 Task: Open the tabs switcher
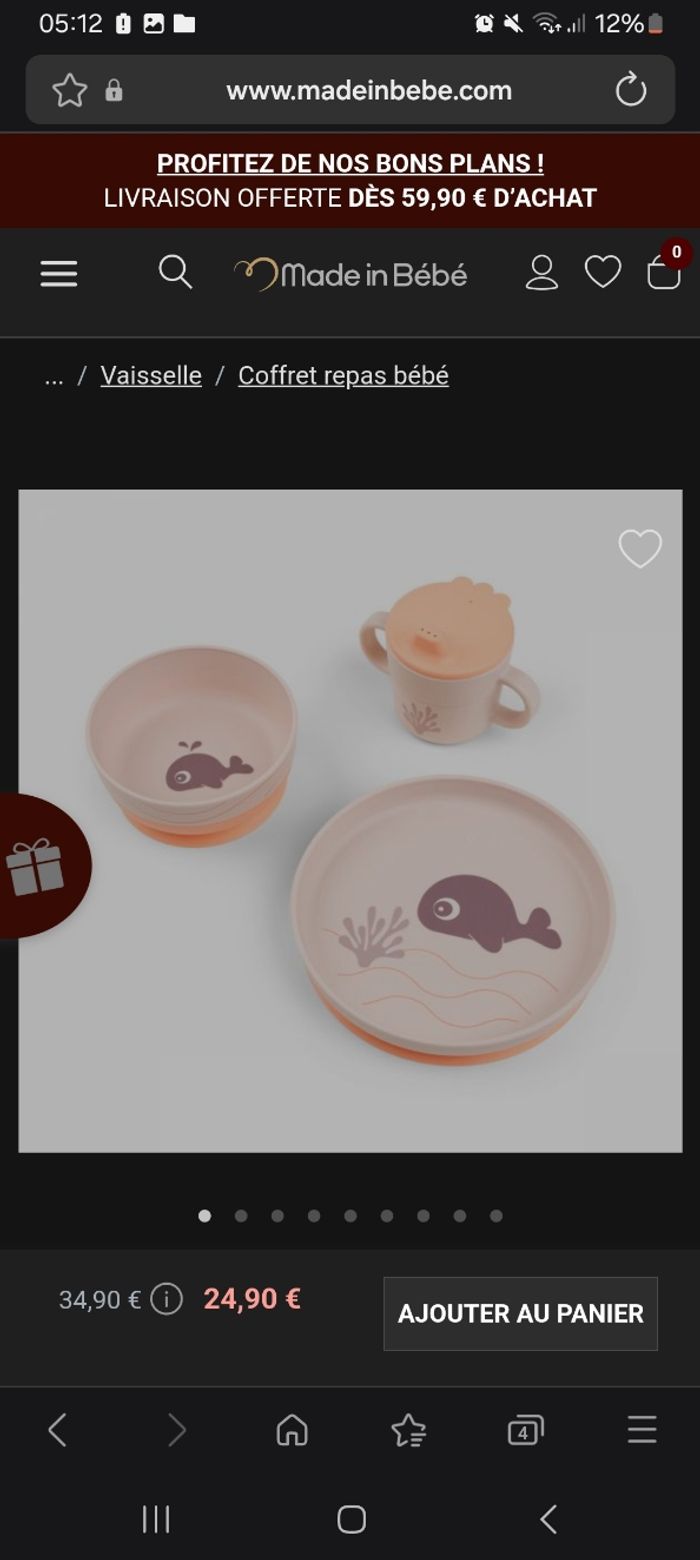point(525,1430)
